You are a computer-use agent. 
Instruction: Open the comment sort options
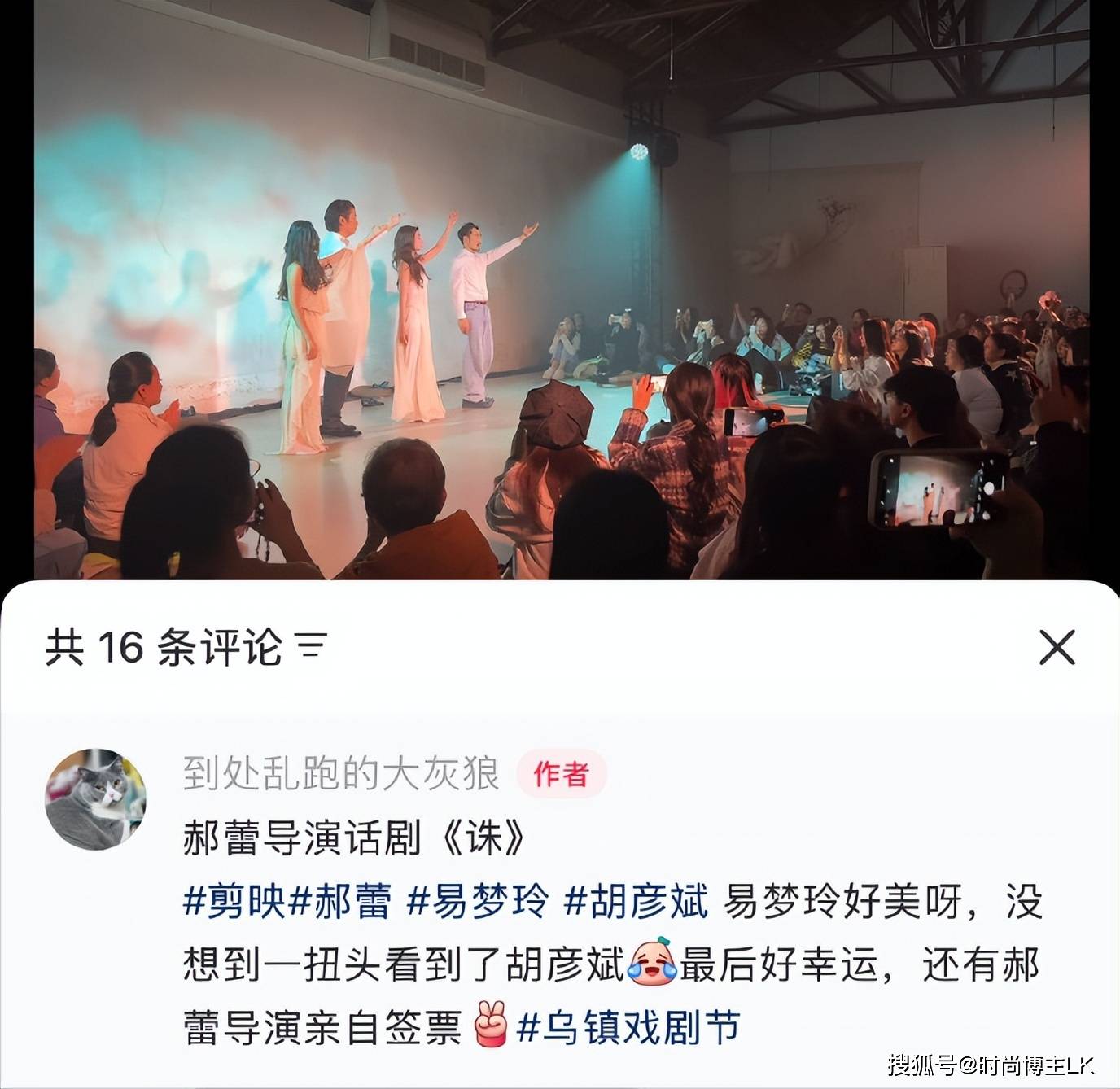[x=313, y=647]
